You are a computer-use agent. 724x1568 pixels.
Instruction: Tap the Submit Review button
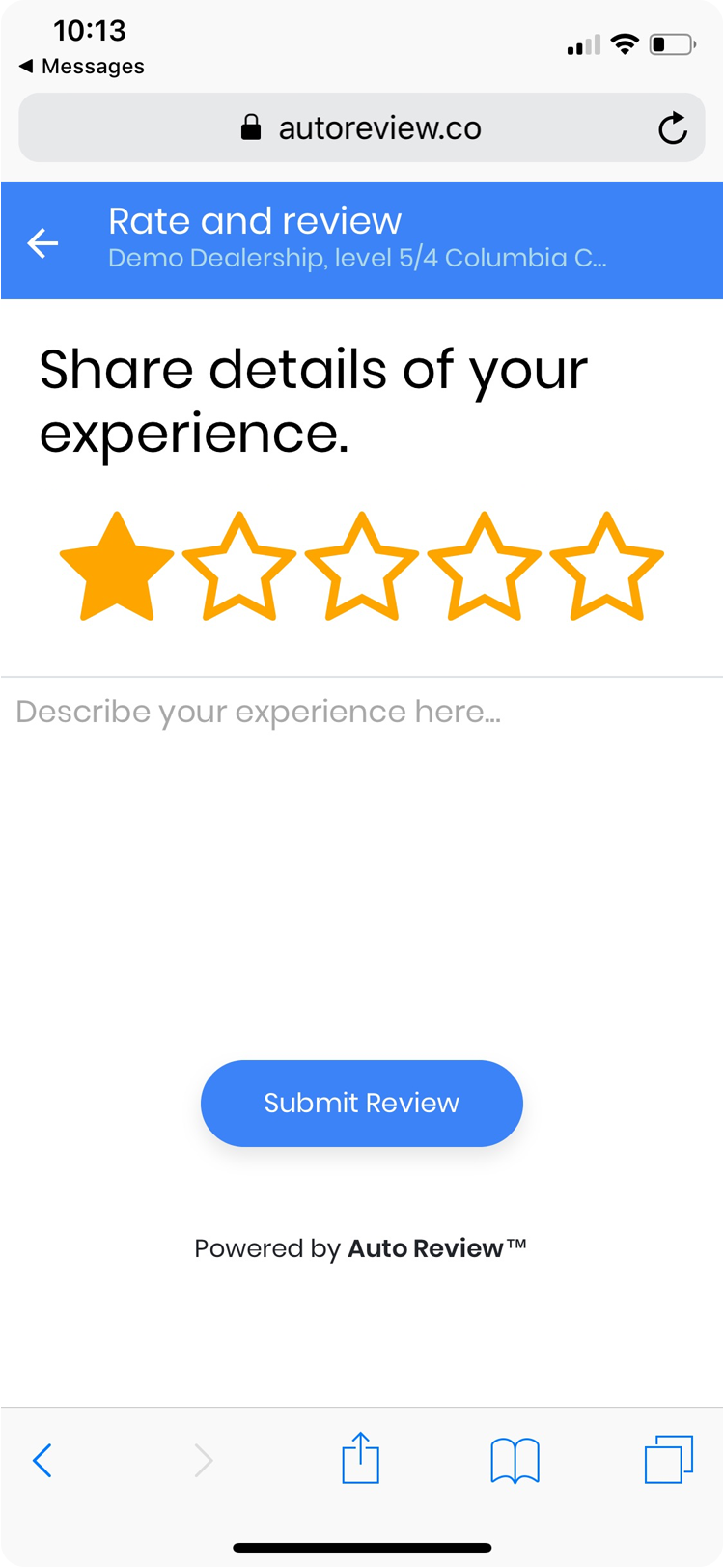(x=362, y=1104)
